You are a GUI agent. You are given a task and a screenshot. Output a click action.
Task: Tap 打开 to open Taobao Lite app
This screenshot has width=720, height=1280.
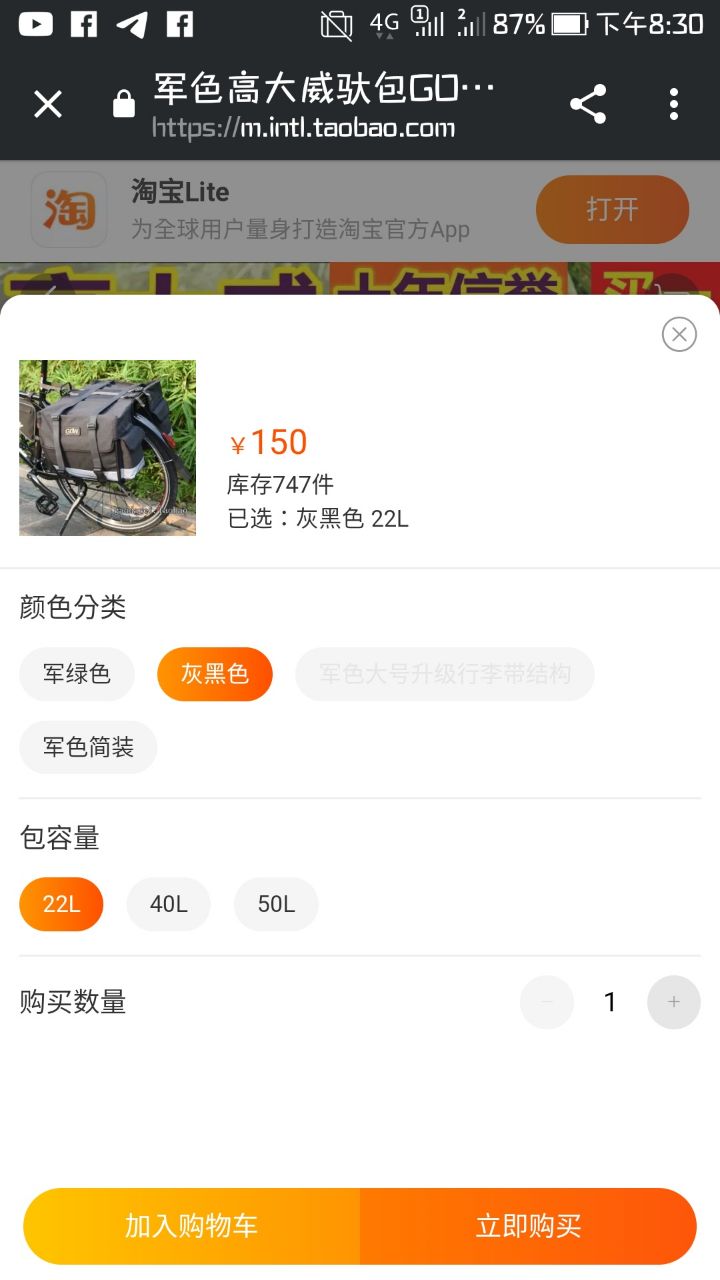[x=612, y=210]
